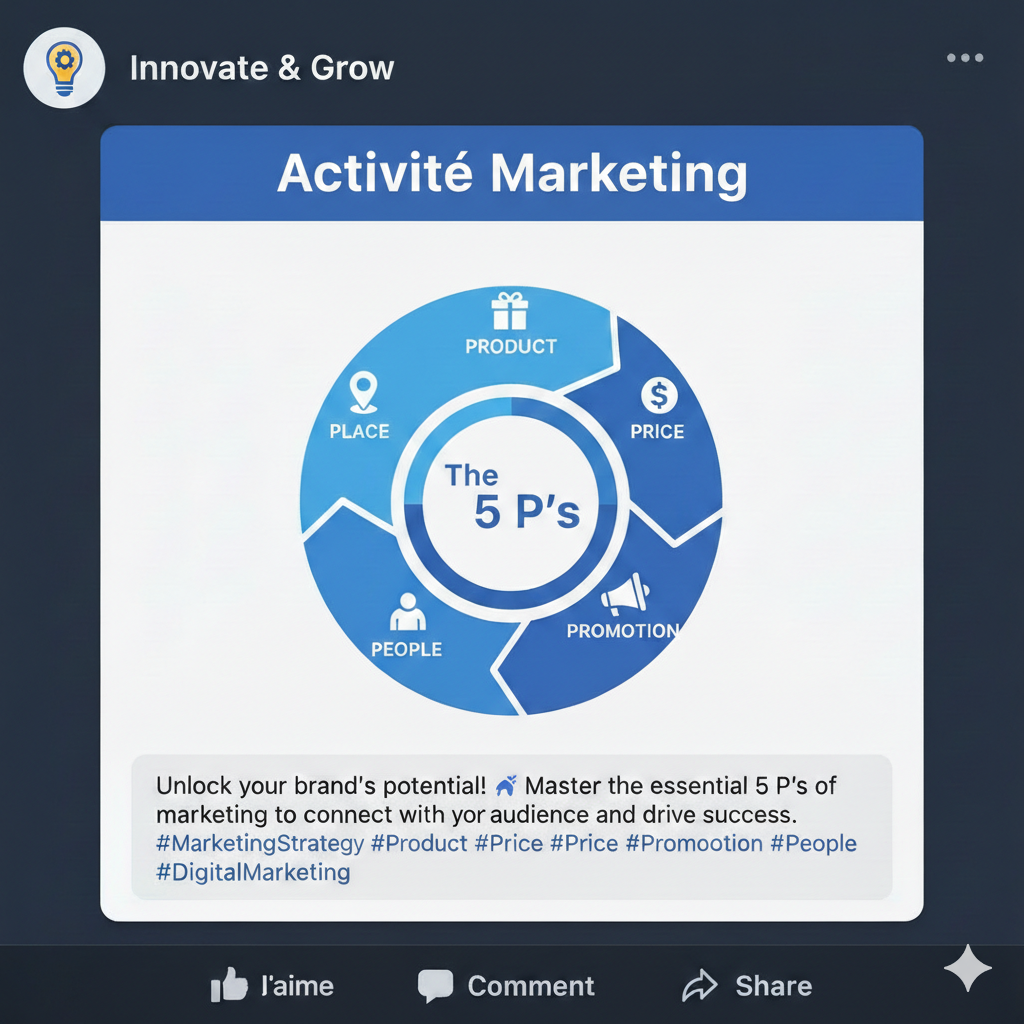Open the post's three-dot overflow menu
Image resolution: width=1024 pixels, height=1024 pixels.
(x=964, y=58)
